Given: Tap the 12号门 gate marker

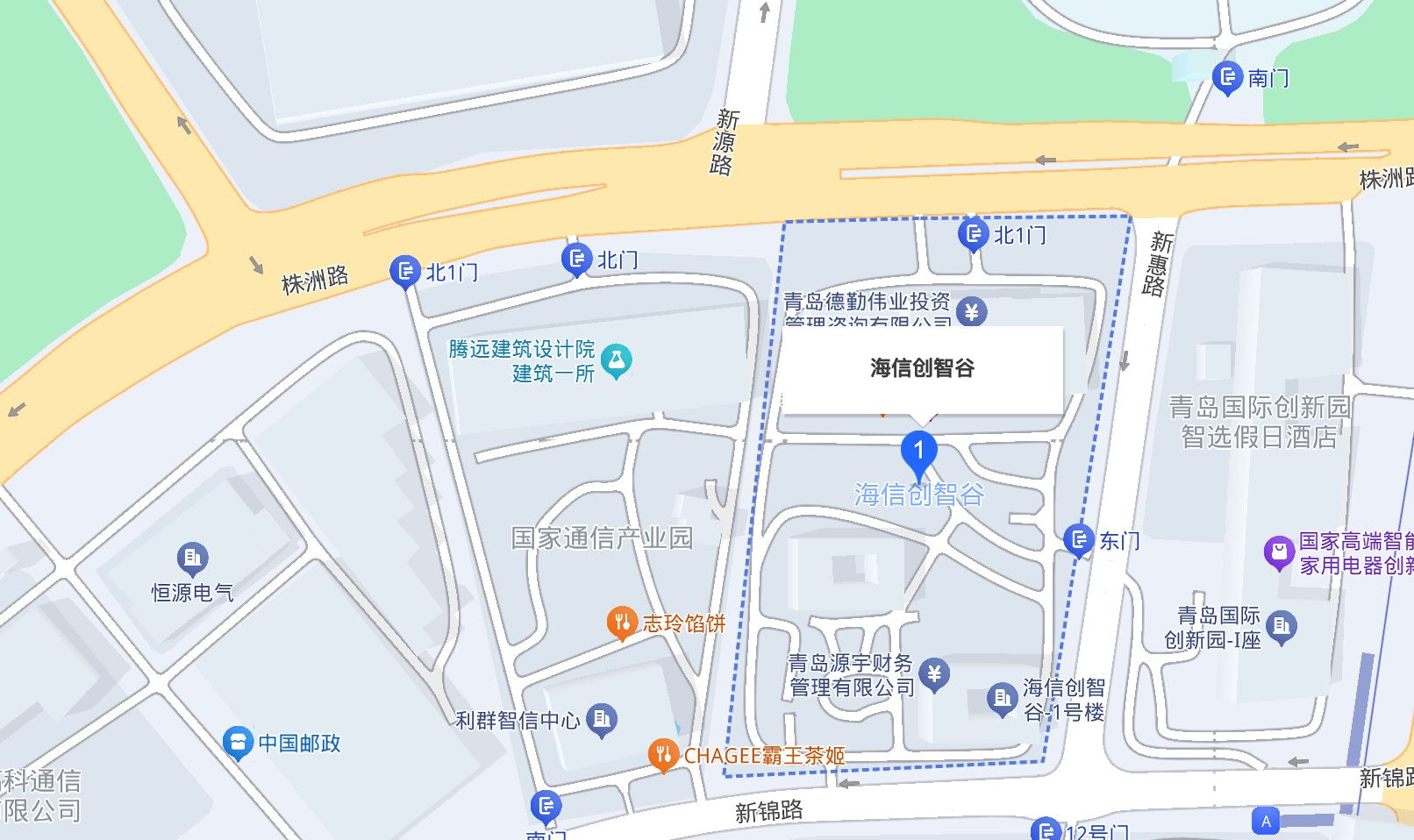Looking at the screenshot, I should click(1046, 829).
